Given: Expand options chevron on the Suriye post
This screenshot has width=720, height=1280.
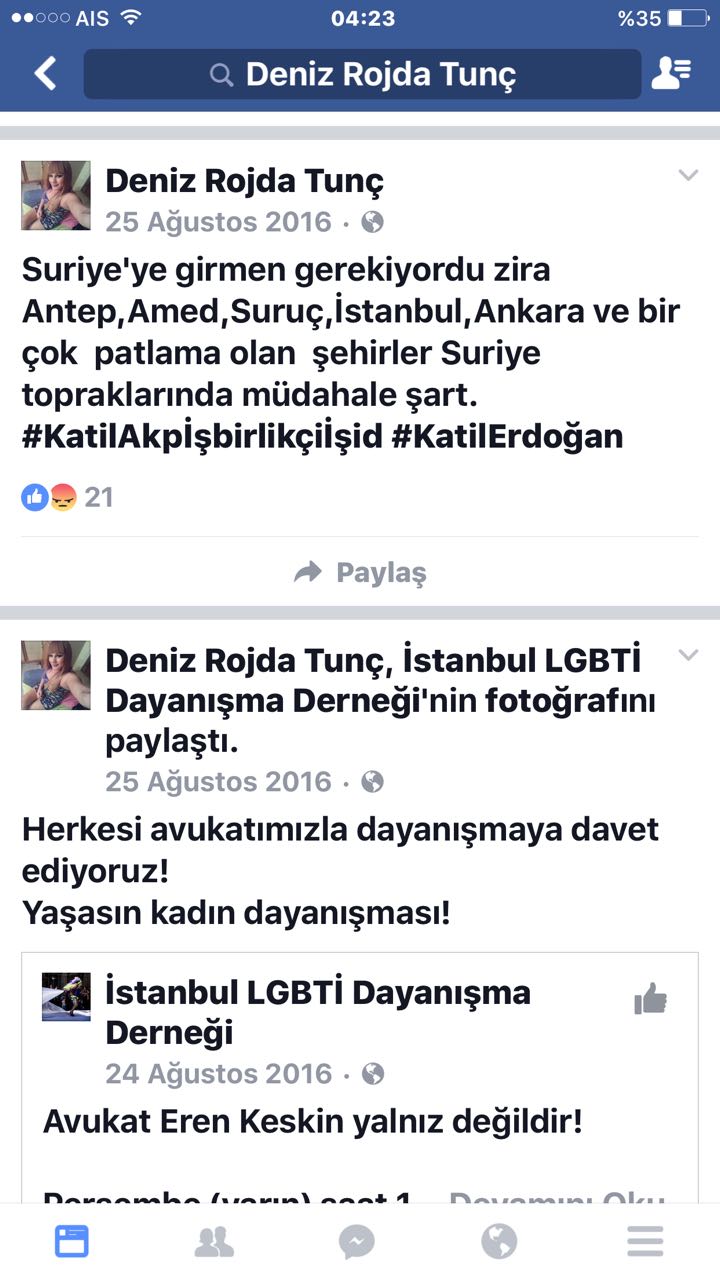Looking at the screenshot, I should click(688, 176).
